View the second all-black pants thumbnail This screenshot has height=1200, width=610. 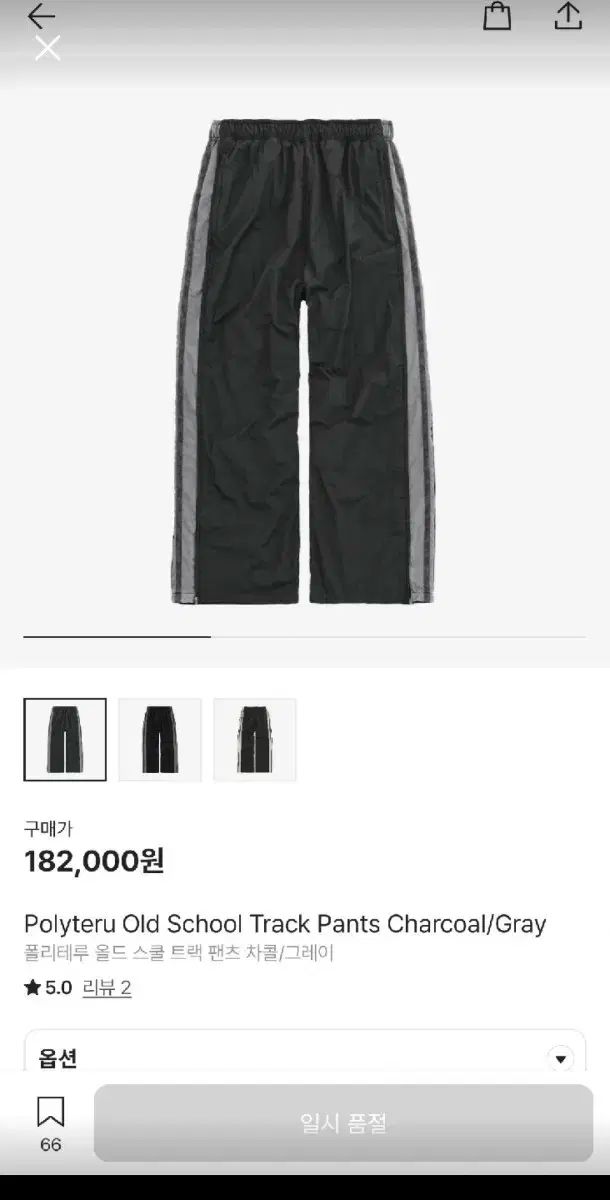point(160,739)
